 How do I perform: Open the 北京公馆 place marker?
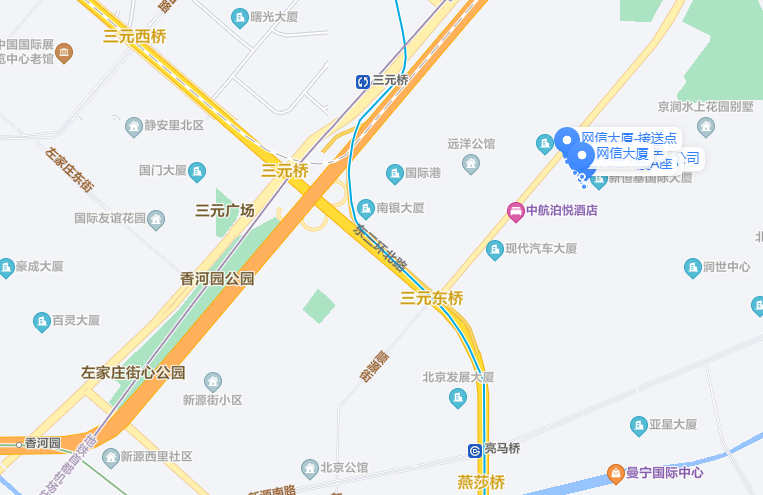click(309, 467)
